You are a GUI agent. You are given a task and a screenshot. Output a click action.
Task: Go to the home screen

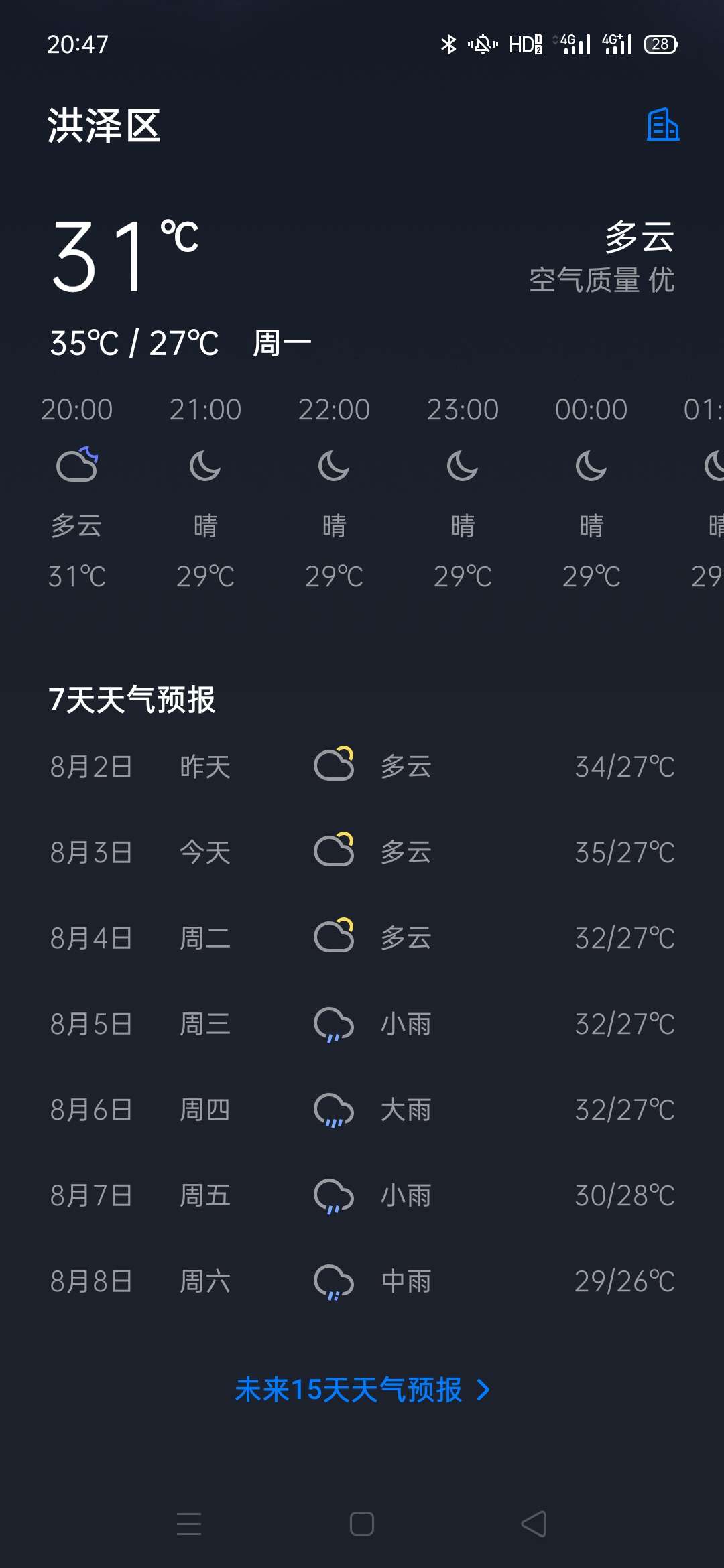point(362,1524)
